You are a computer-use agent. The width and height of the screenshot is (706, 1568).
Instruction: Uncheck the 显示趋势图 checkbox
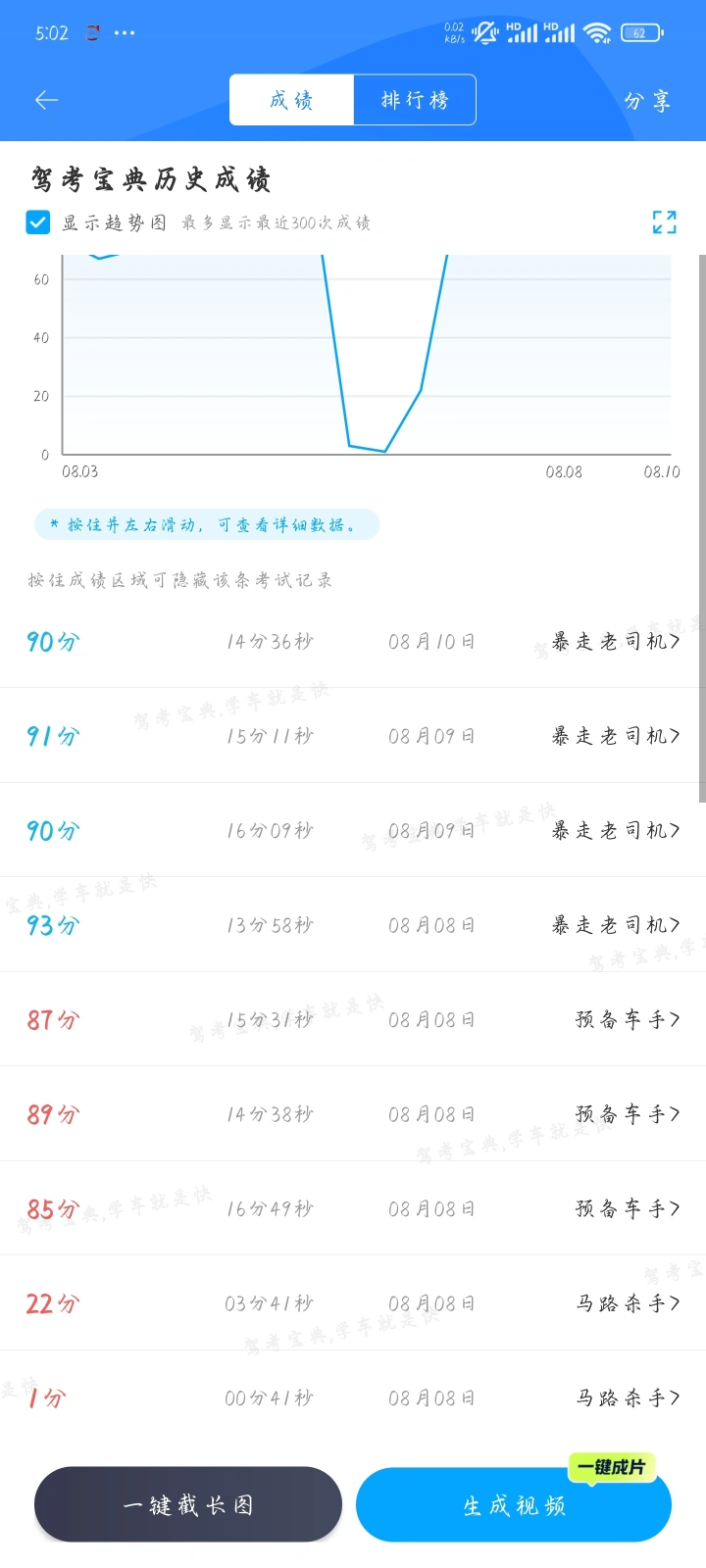[x=38, y=222]
